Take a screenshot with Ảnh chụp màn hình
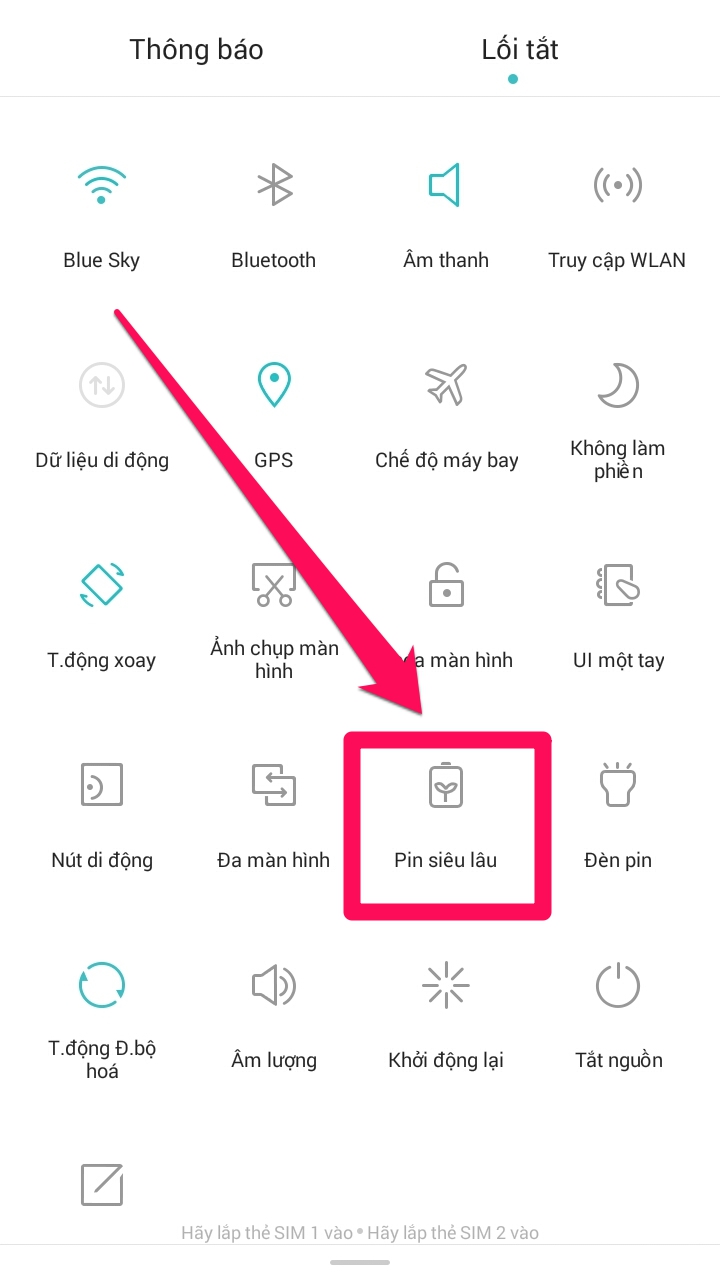 pos(273,586)
